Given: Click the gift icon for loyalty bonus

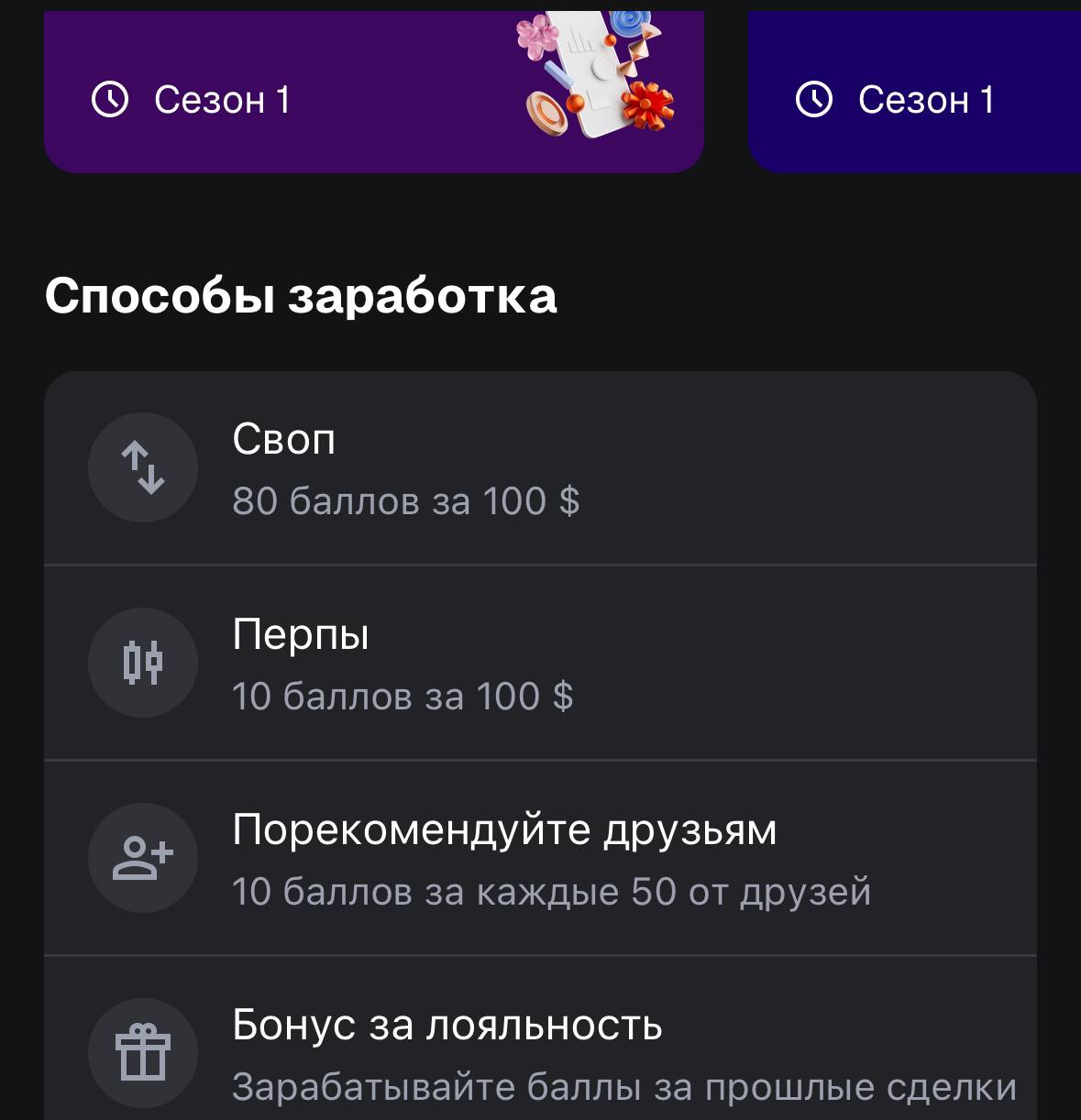Looking at the screenshot, I should [x=142, y=1052].
